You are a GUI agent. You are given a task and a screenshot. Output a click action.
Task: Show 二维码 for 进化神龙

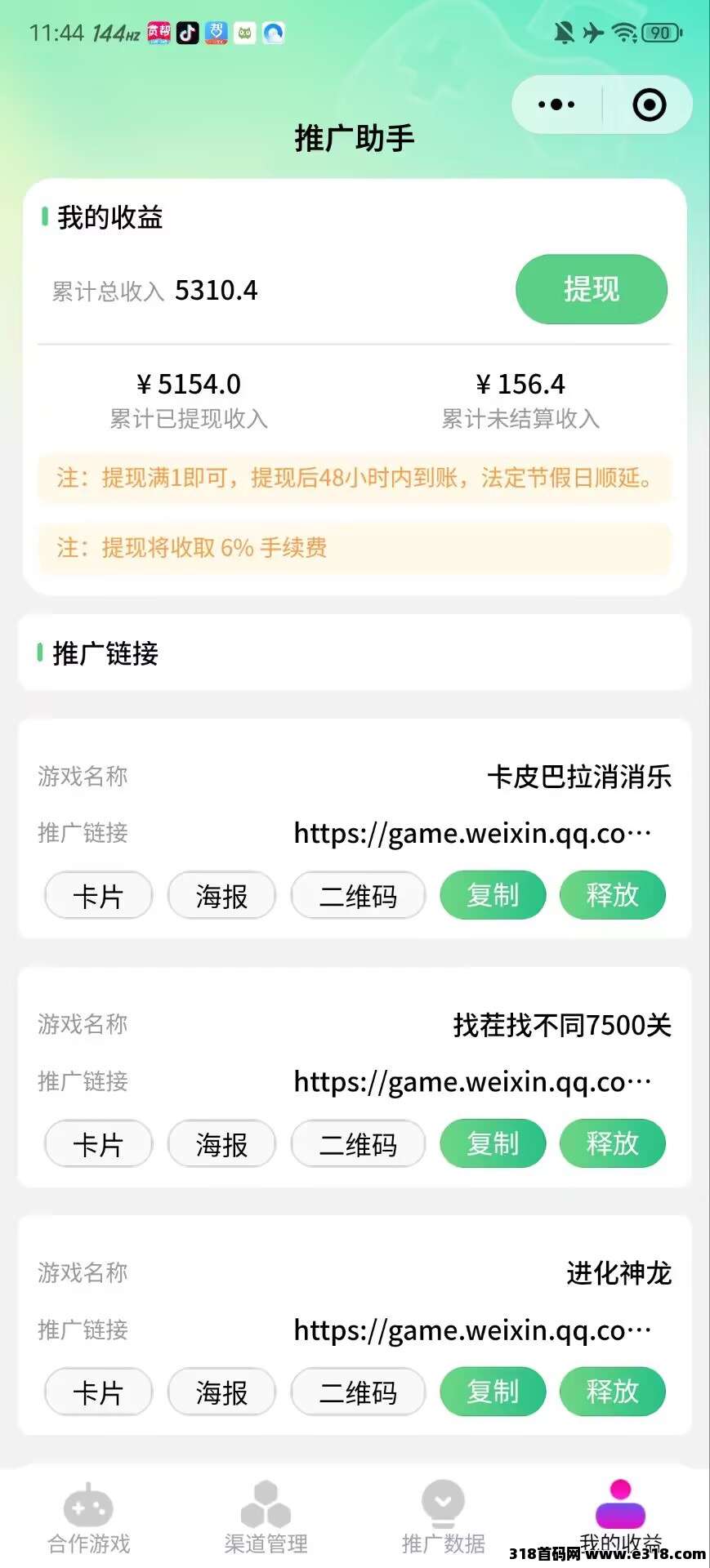point(358,1392)
